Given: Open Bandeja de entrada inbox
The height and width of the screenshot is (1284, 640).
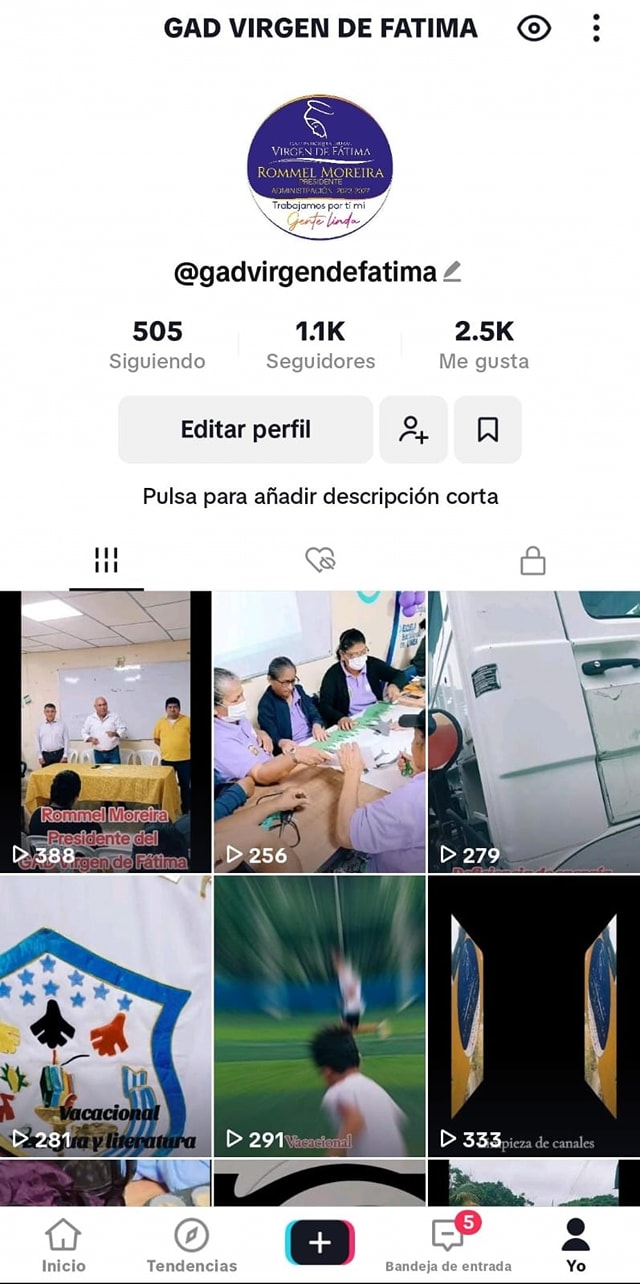Looking at the screenshot, I should point(448,1245).
